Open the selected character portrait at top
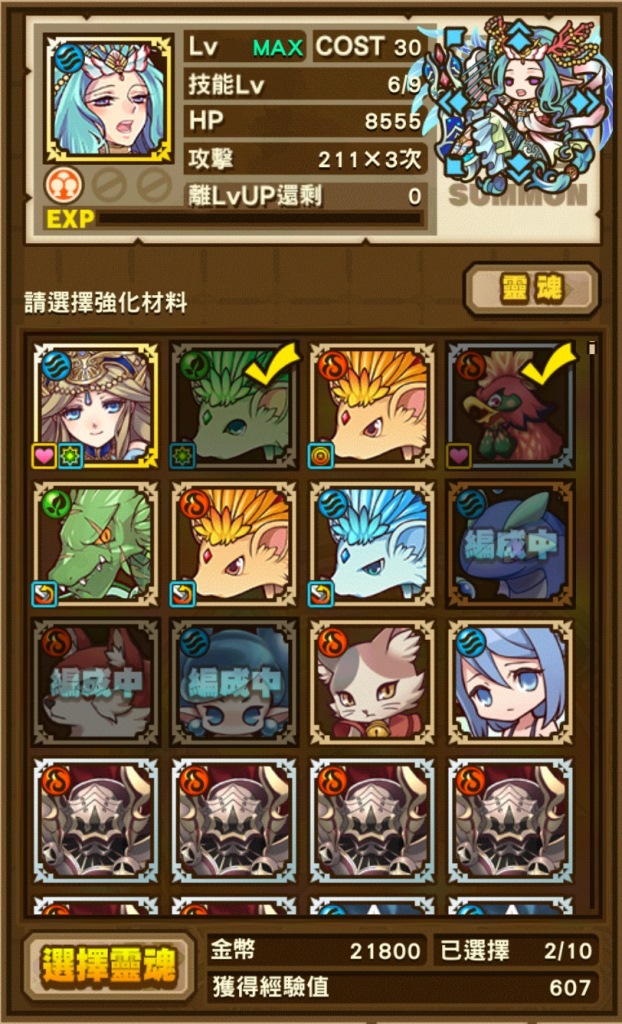The image size is (622, 1024). click(x=108, y=97)
